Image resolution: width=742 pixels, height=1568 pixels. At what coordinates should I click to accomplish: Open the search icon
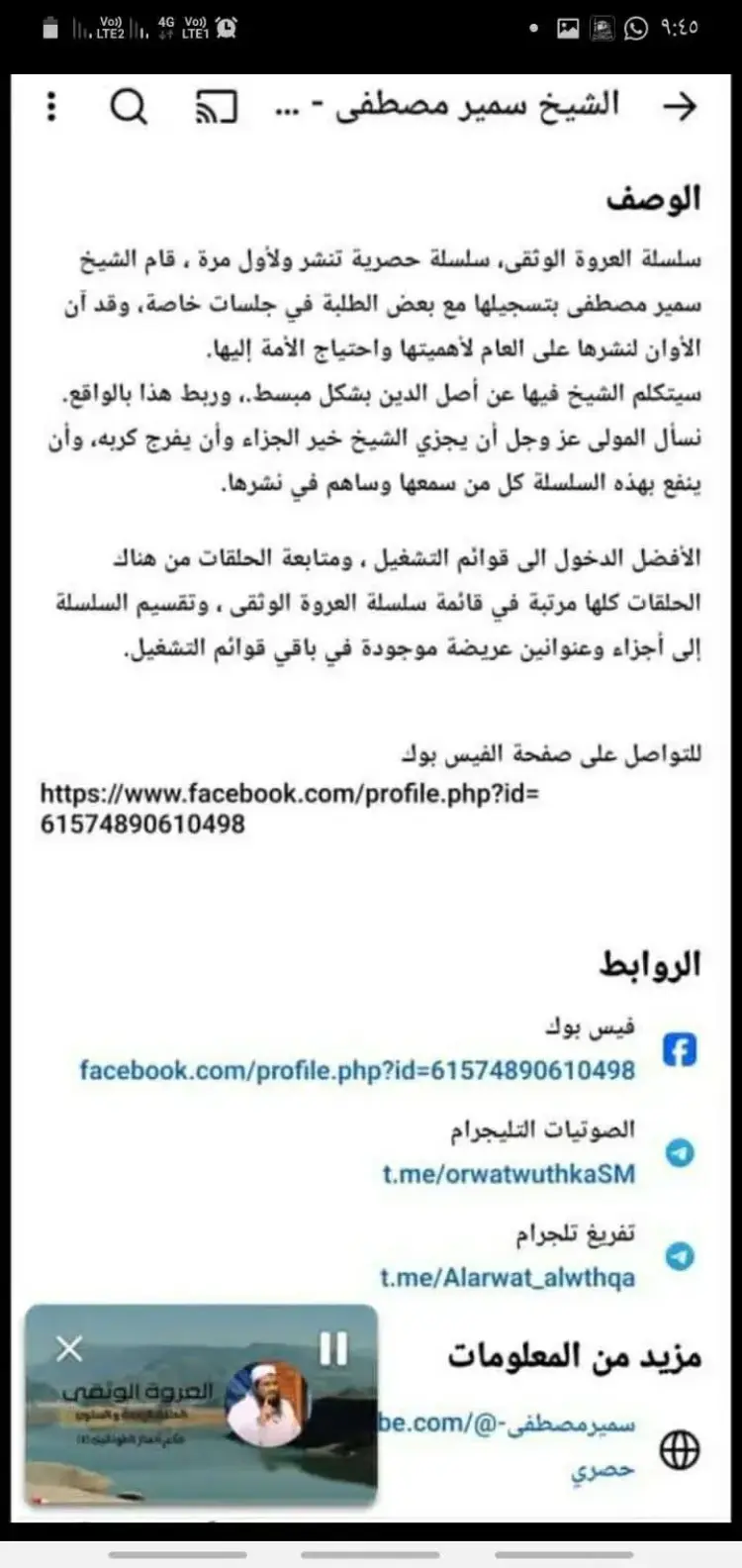[x=128, y=106]
